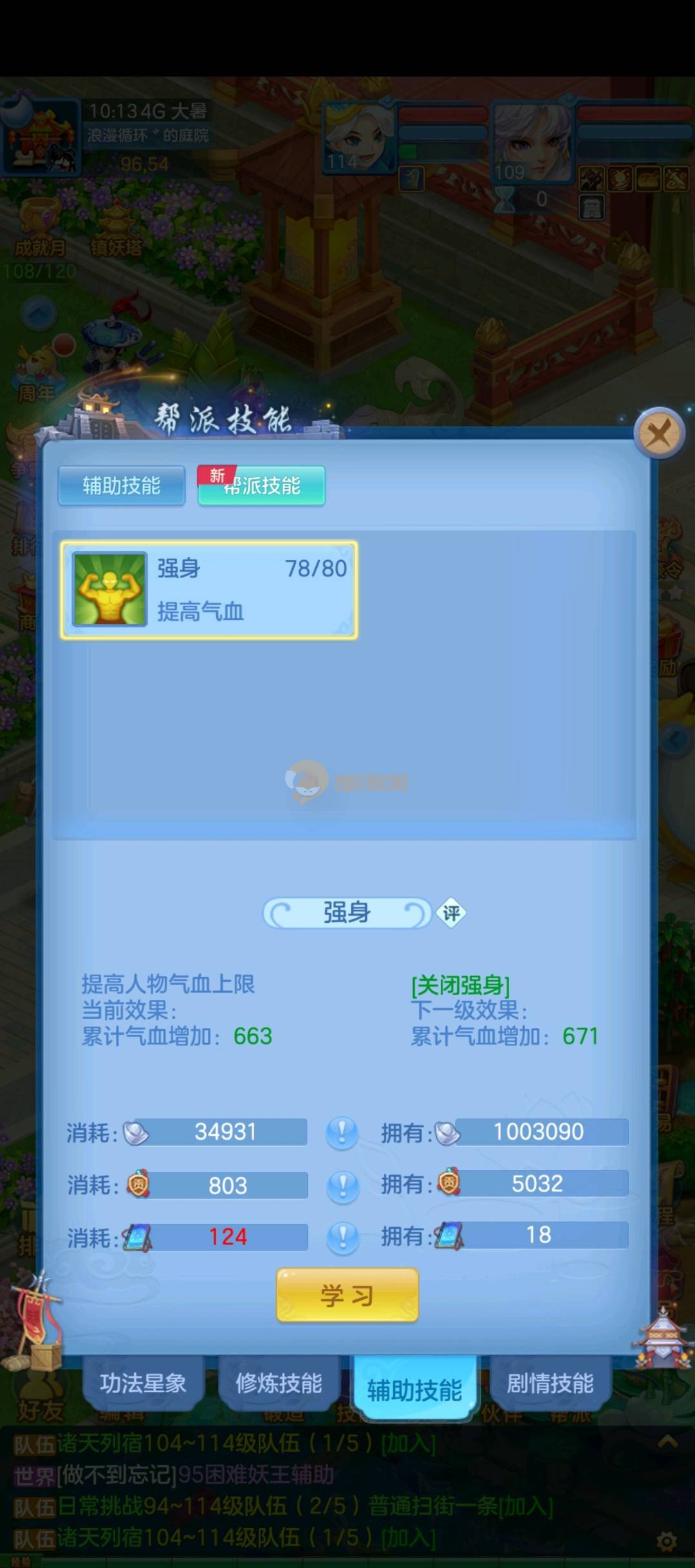Select the 帮派技能 tab marked 新
This screenshot has height=1568, width=695.
(261, 486)
